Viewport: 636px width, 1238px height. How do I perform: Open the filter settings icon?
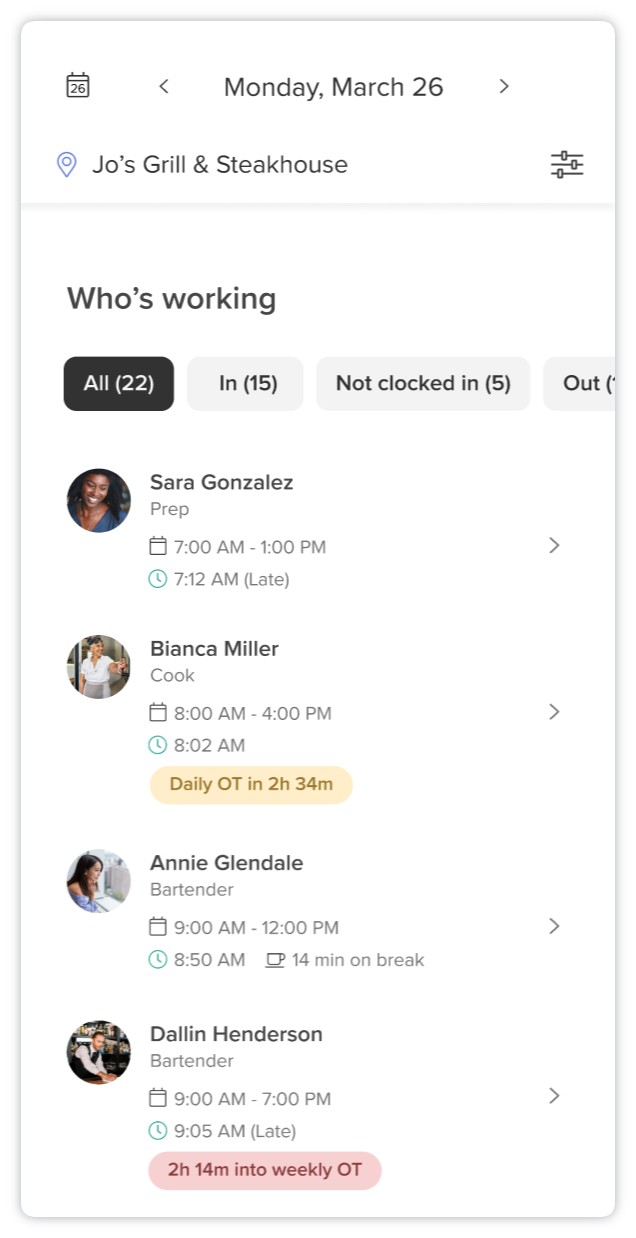coord(567,164)
